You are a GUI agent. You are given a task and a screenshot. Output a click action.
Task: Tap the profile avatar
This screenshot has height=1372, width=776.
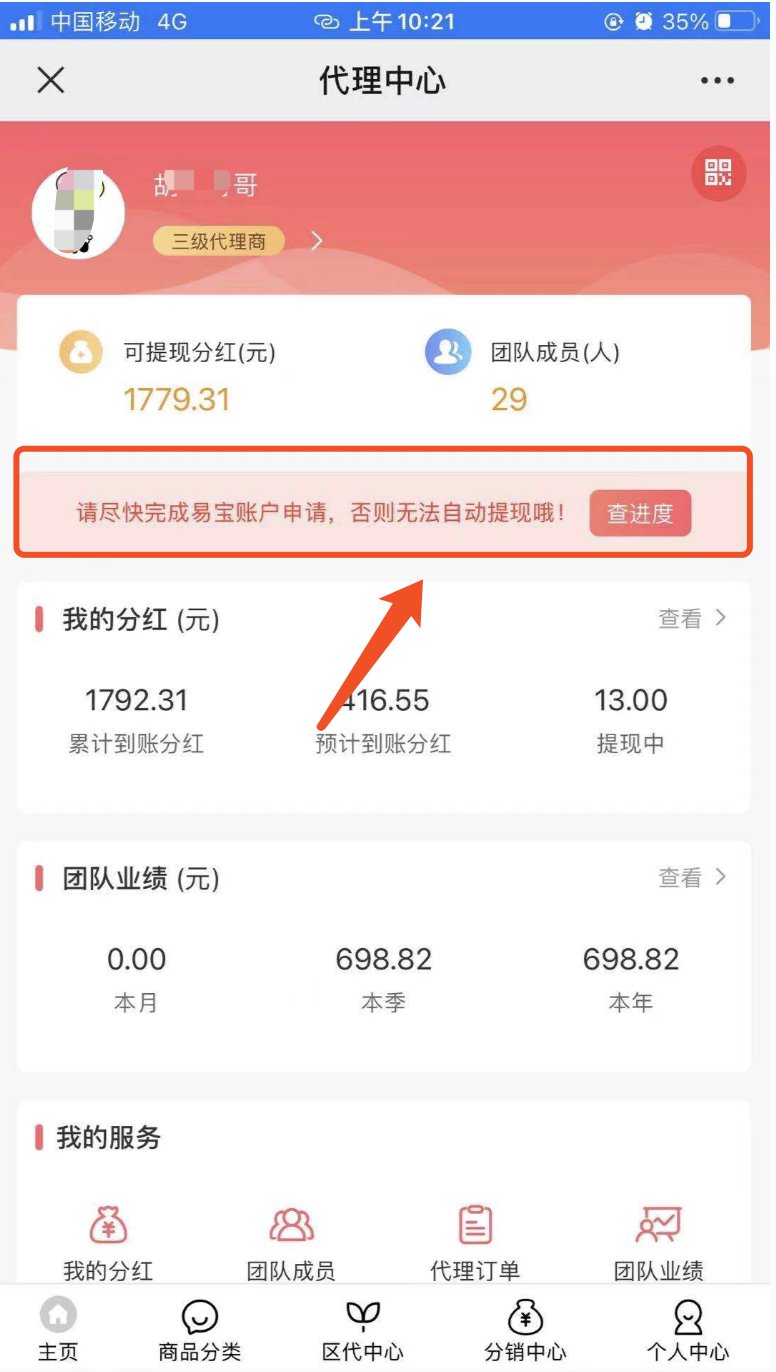tap(78, 212)
